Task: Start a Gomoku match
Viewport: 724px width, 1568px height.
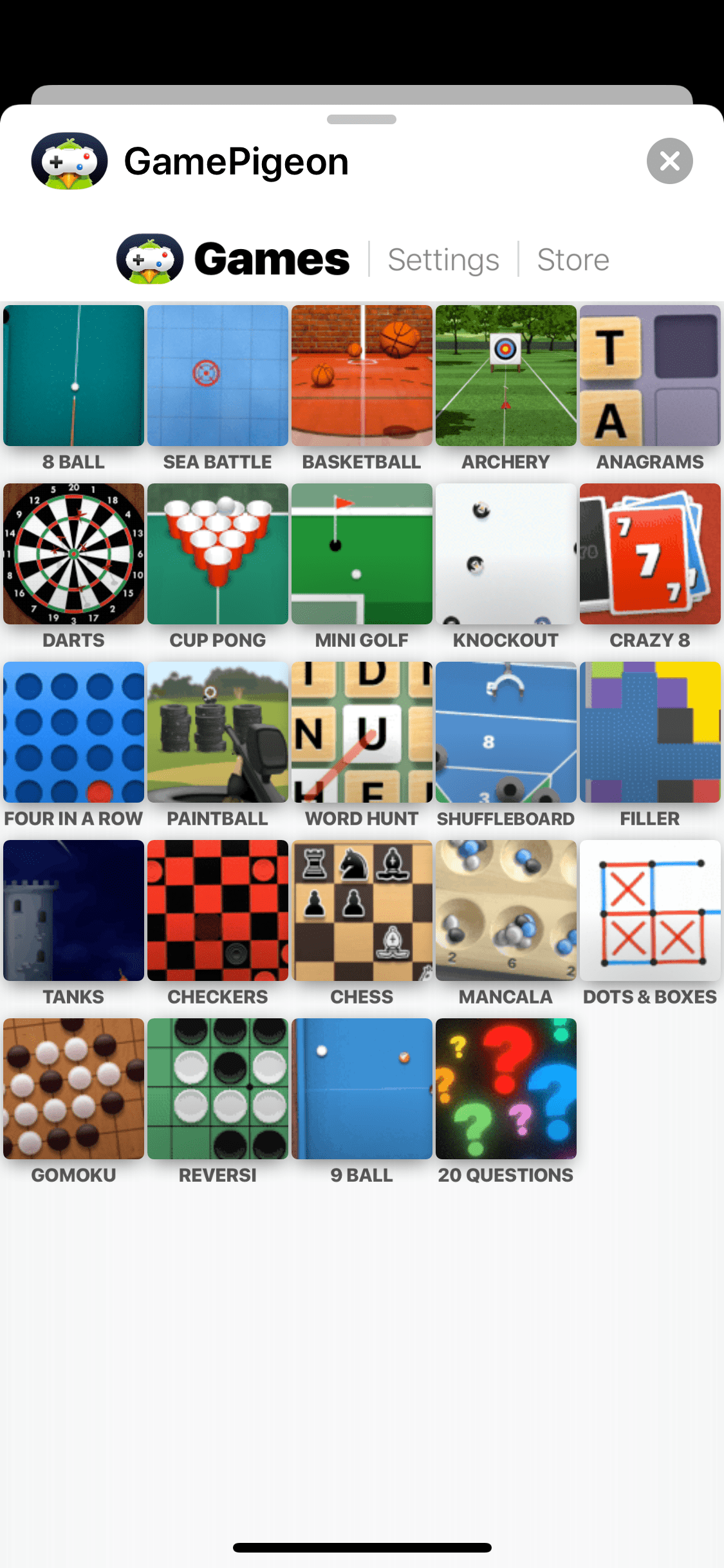Action: click(73, 1089)
